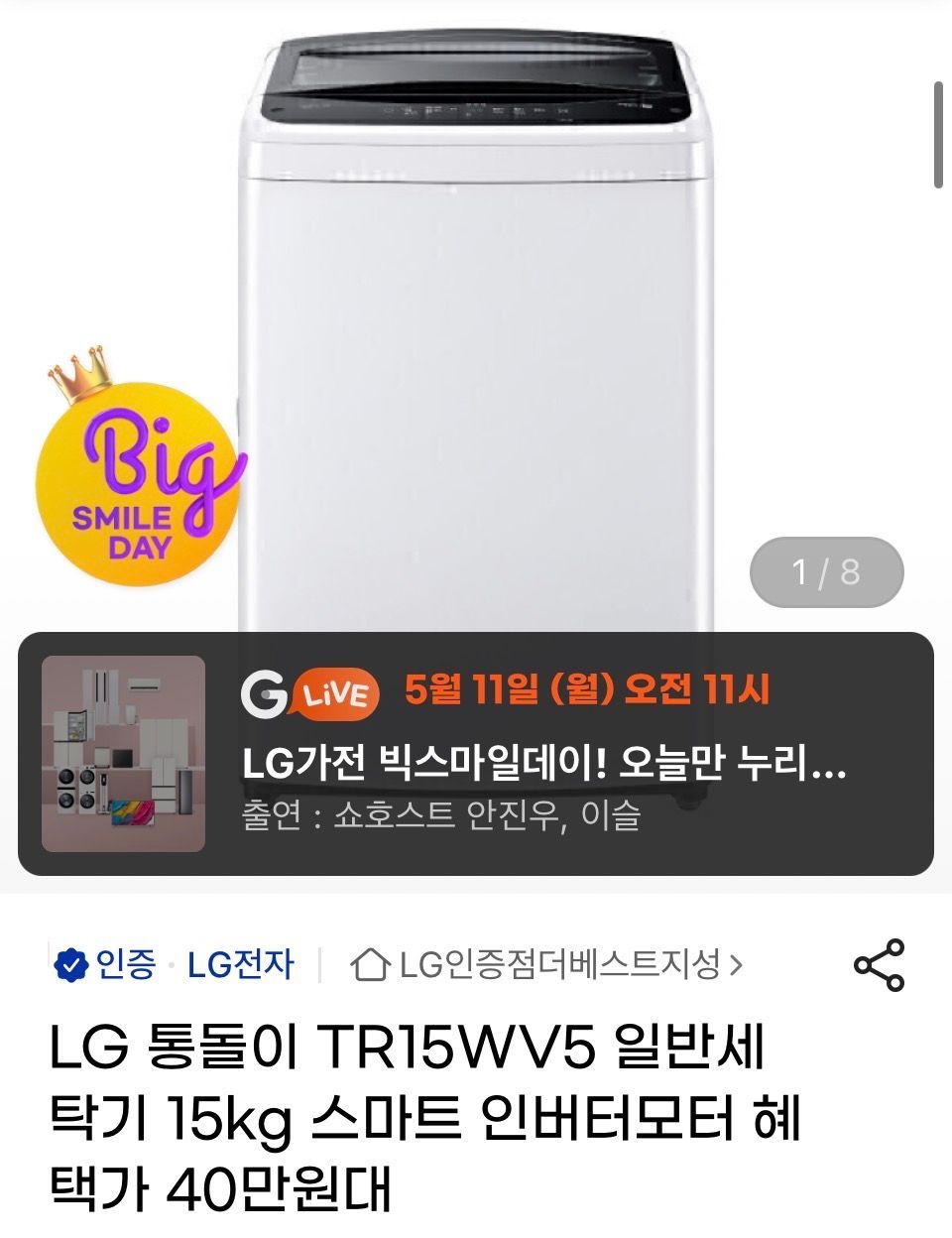Screen dimensions: 952x1238
Task: Share this LG washing machine listing
Action: [x=879, y=964]
